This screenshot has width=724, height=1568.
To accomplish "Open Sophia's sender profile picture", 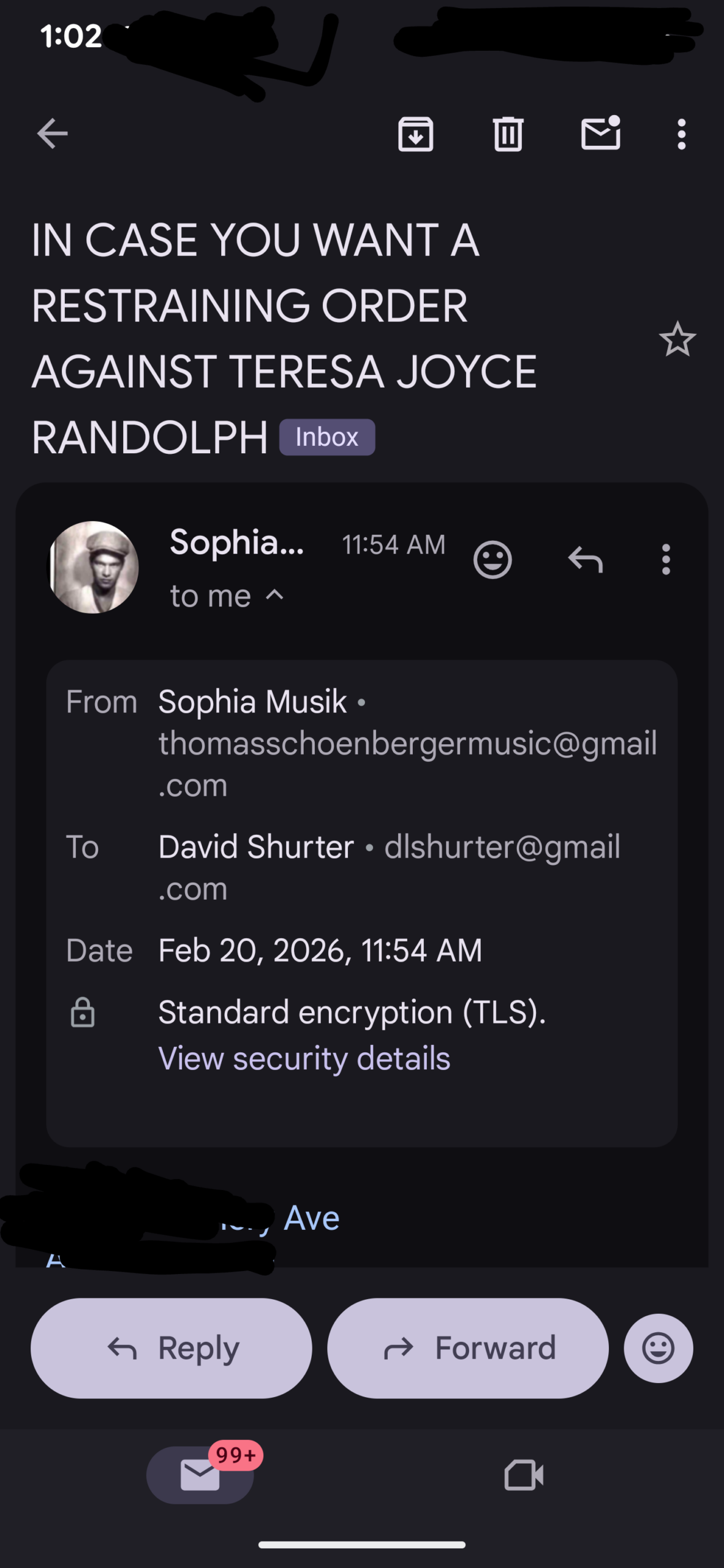I will tap(94, 567).
